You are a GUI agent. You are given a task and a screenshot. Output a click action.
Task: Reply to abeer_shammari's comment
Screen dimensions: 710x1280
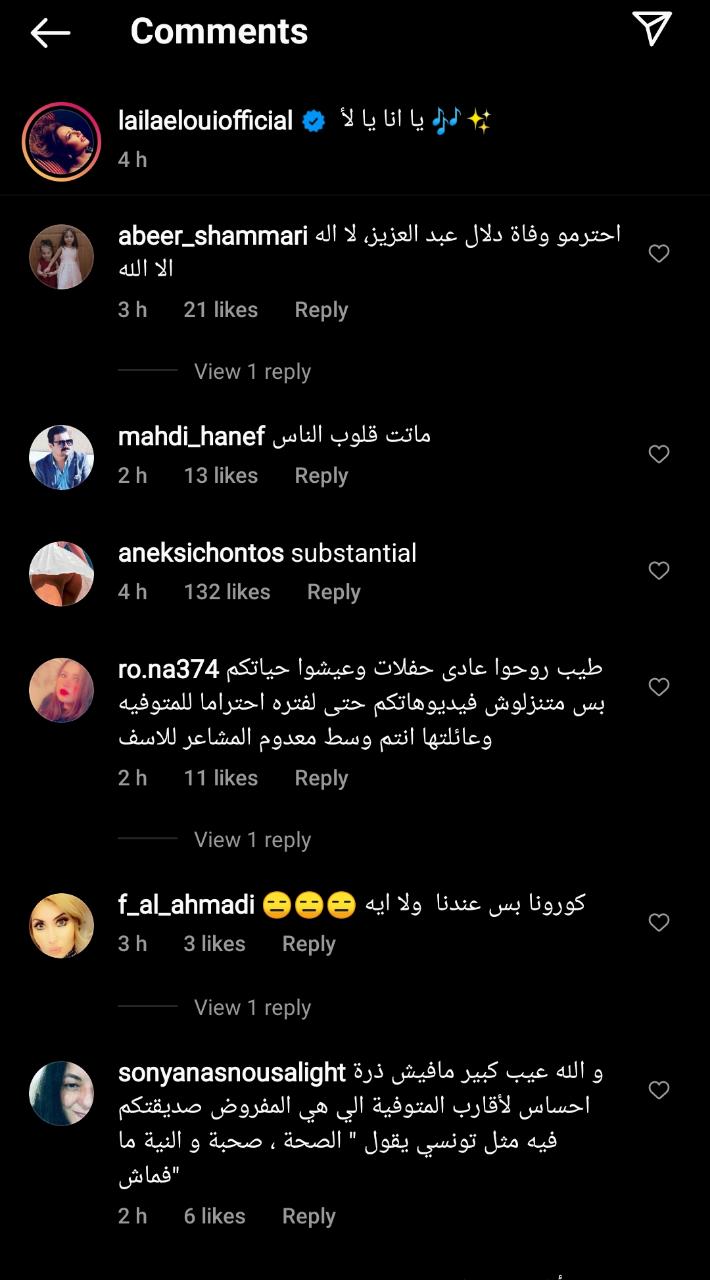321,310
